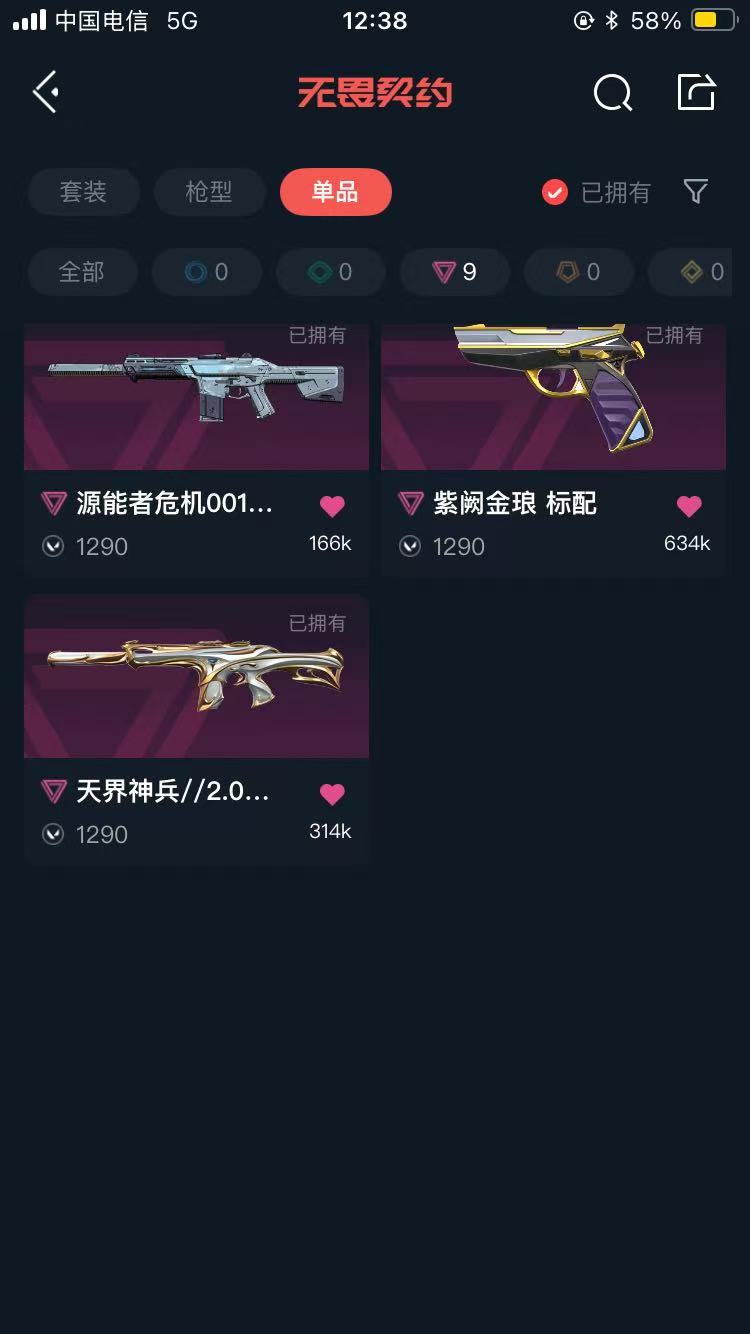Share this page via the share icon
This screenshot has height=1334, width=750.
coord(696,93)
